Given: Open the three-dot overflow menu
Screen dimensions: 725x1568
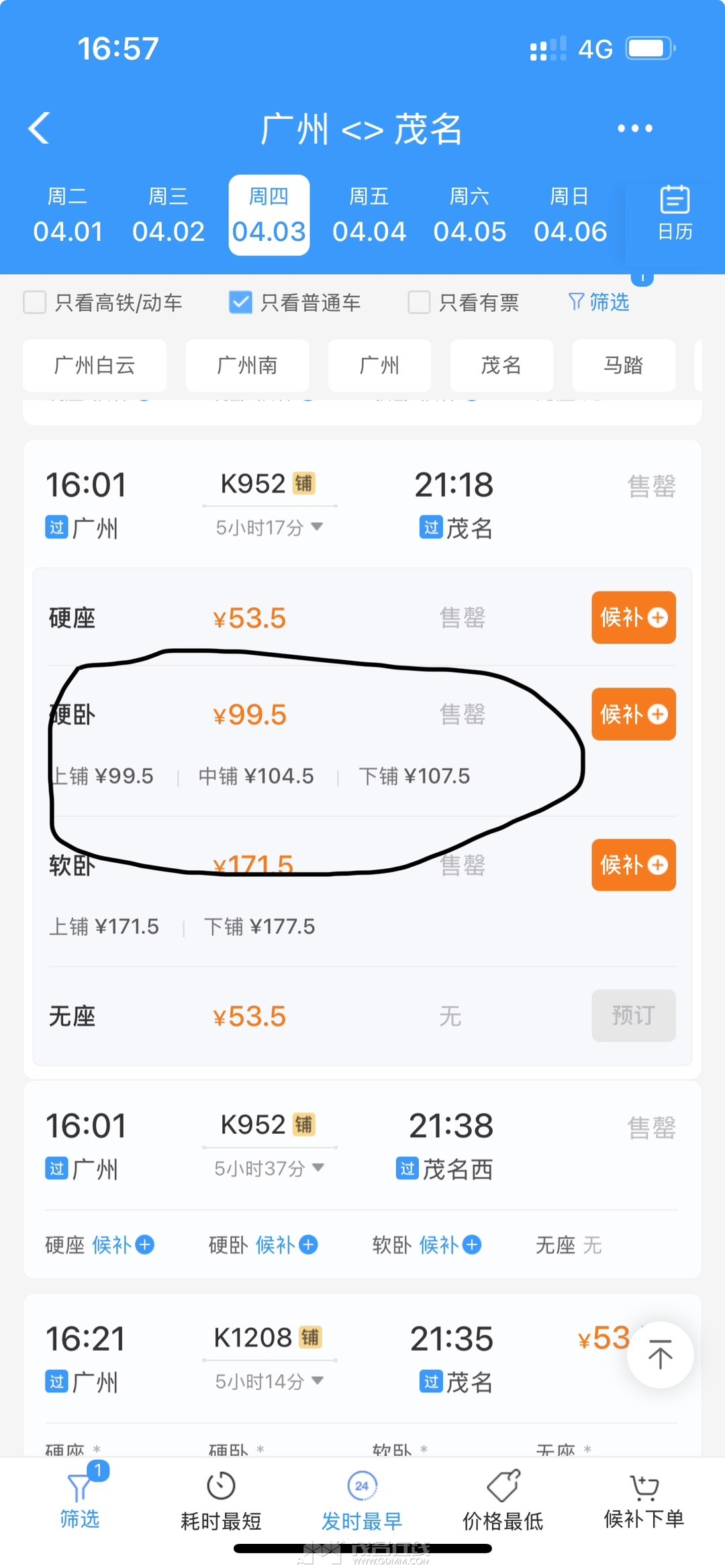Looking at the screenshot, I should click(x=634, y=127).
